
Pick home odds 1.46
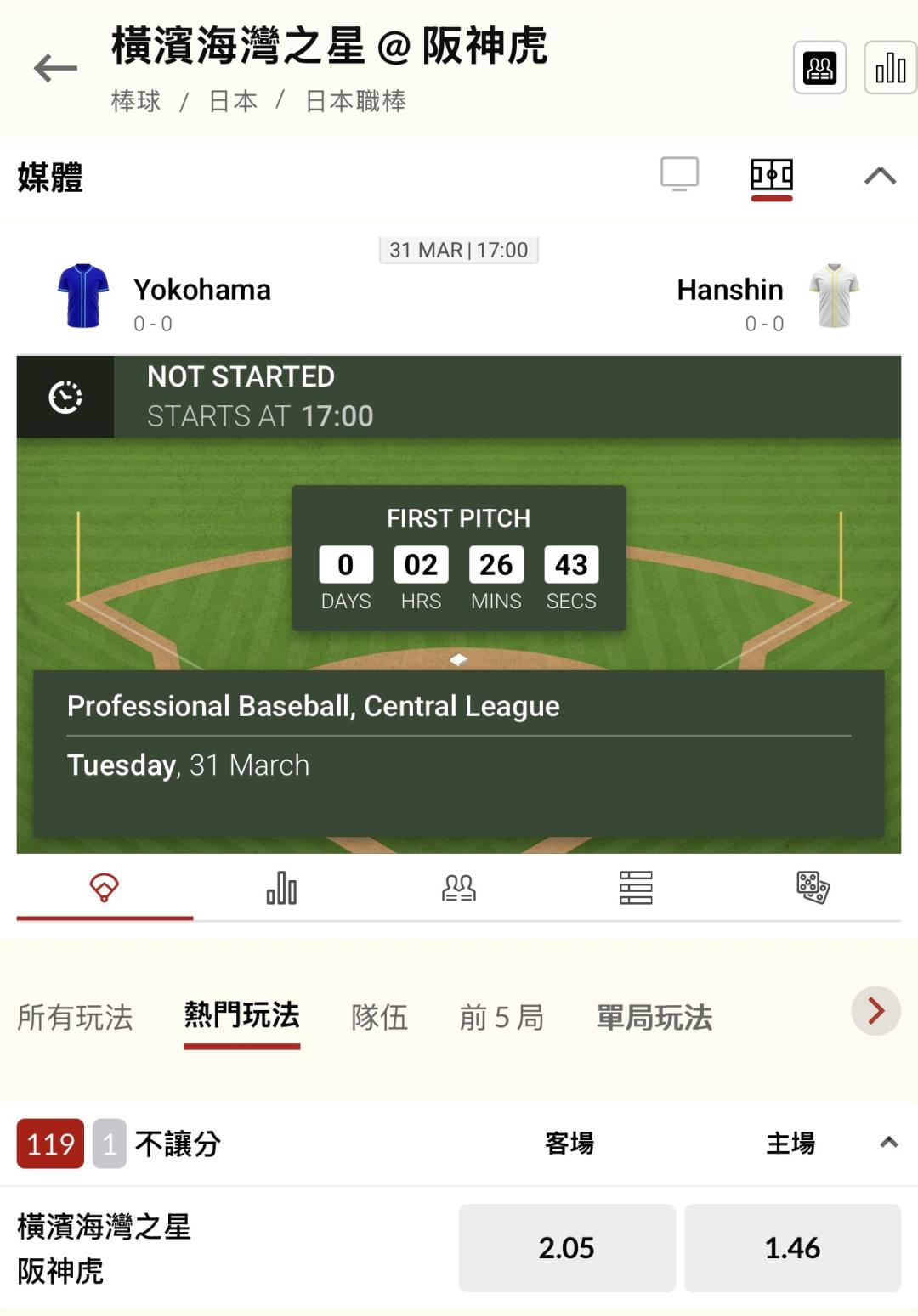792,1247
